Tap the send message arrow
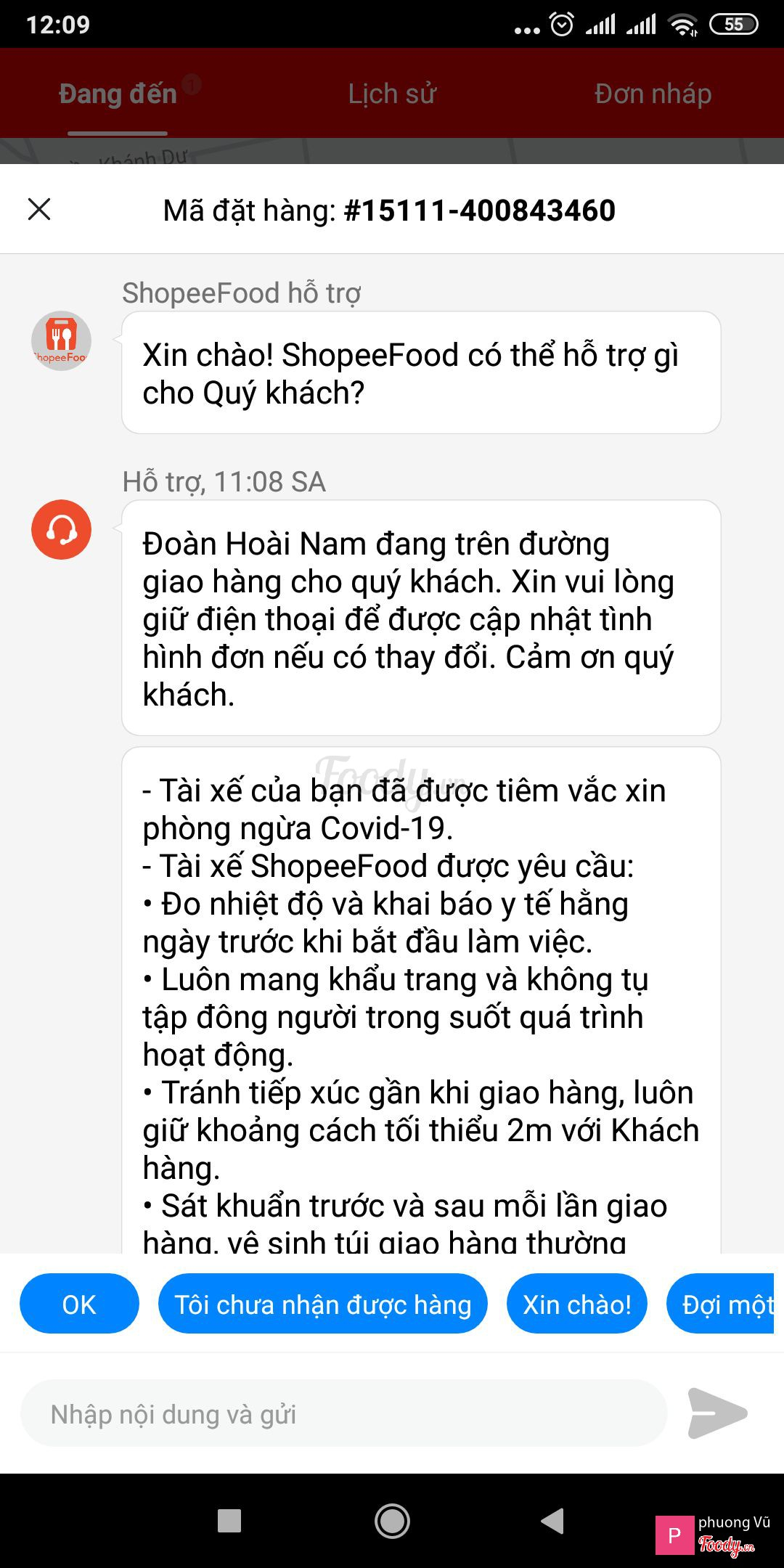Screen dimensions: 784x1568 [x=716, y=1413]
